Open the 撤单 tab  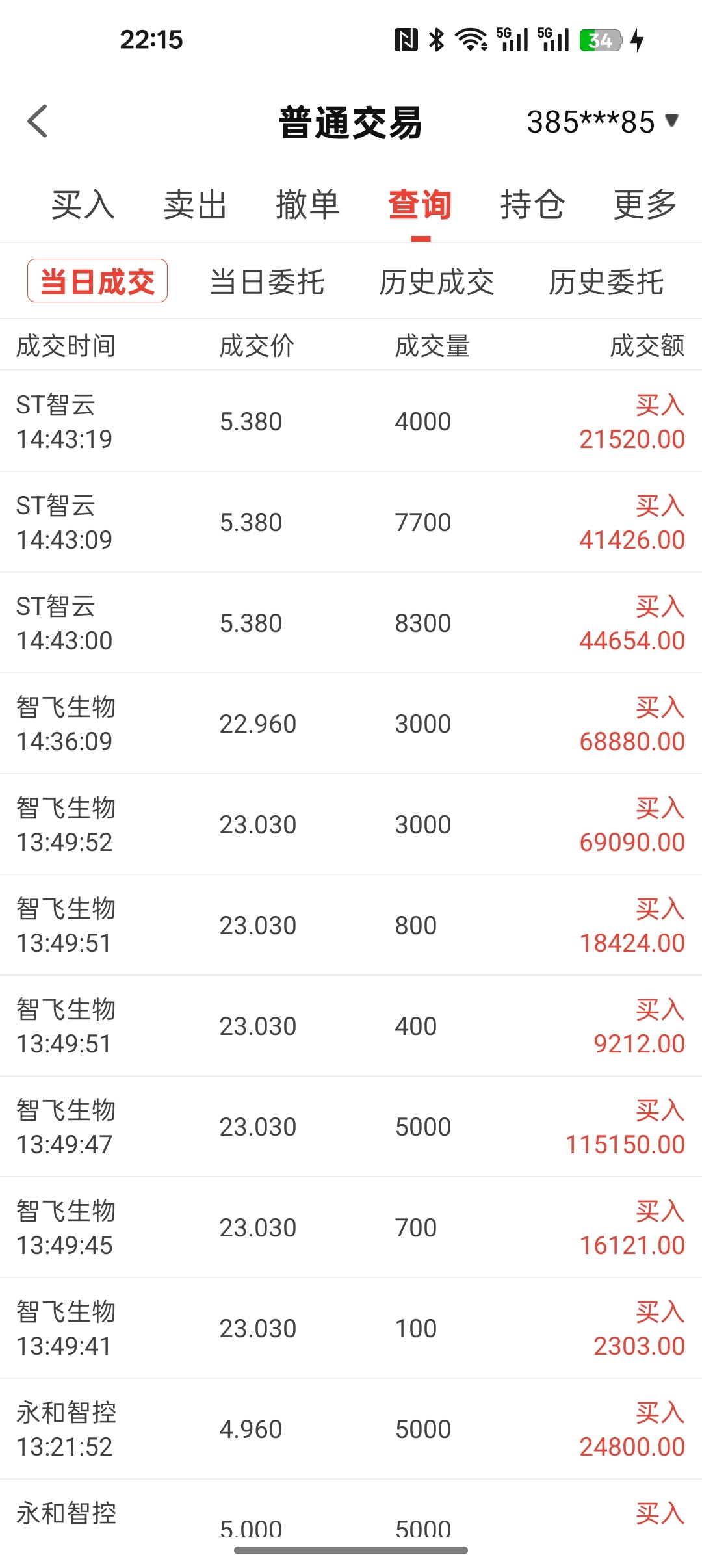point(307,205)
